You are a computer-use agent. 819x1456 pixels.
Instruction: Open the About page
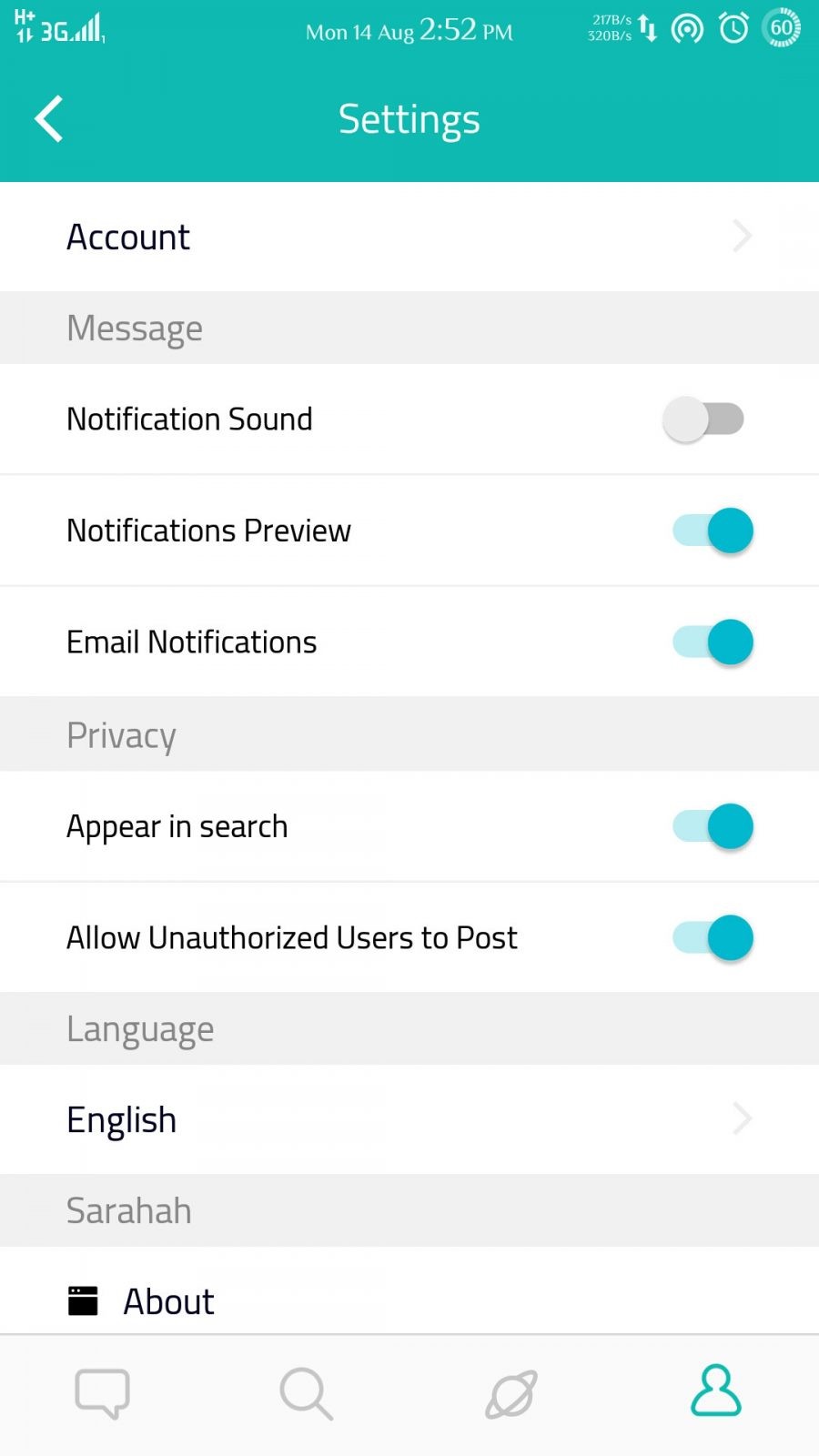click(x=169, y=1301)
